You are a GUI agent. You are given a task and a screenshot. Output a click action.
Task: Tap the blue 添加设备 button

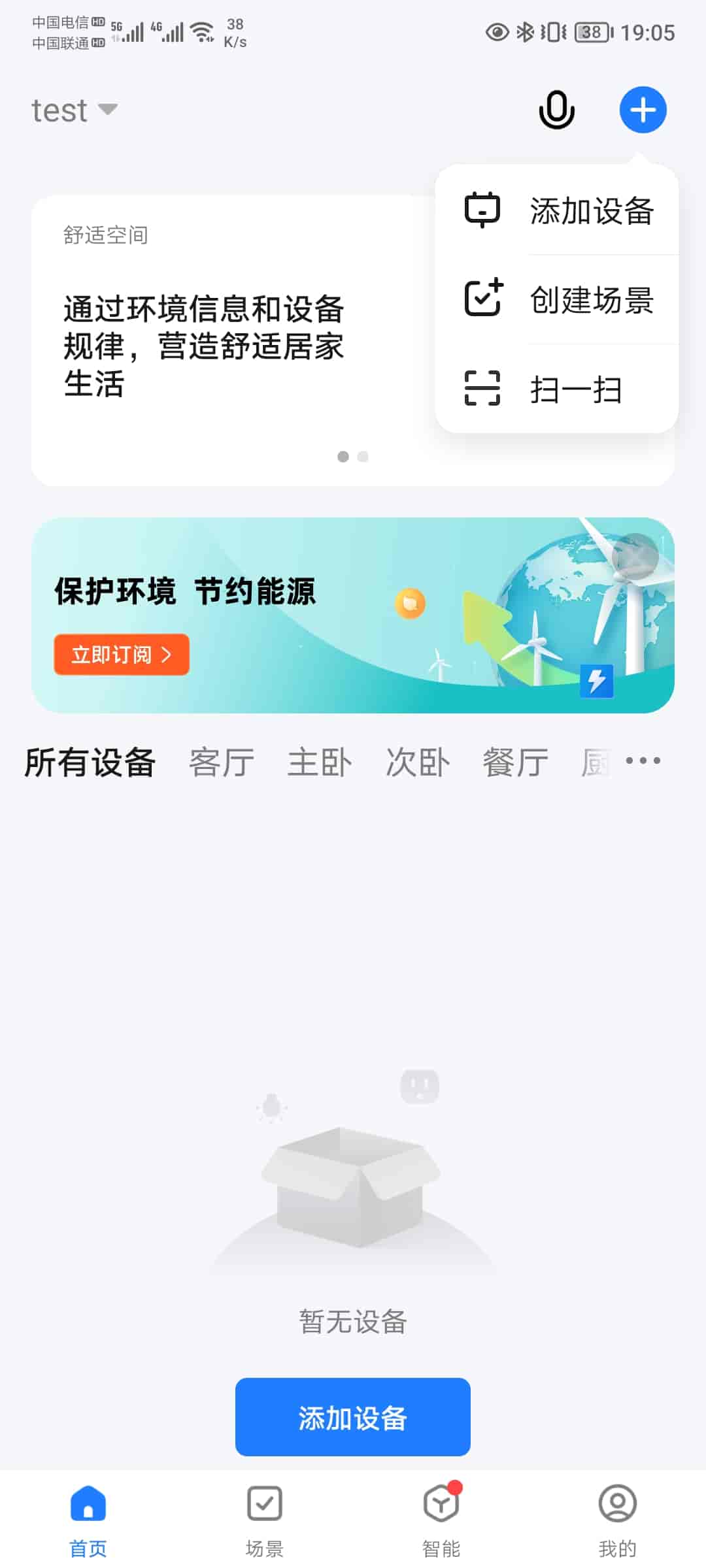pyautogui.click(x=353, y=1416)
